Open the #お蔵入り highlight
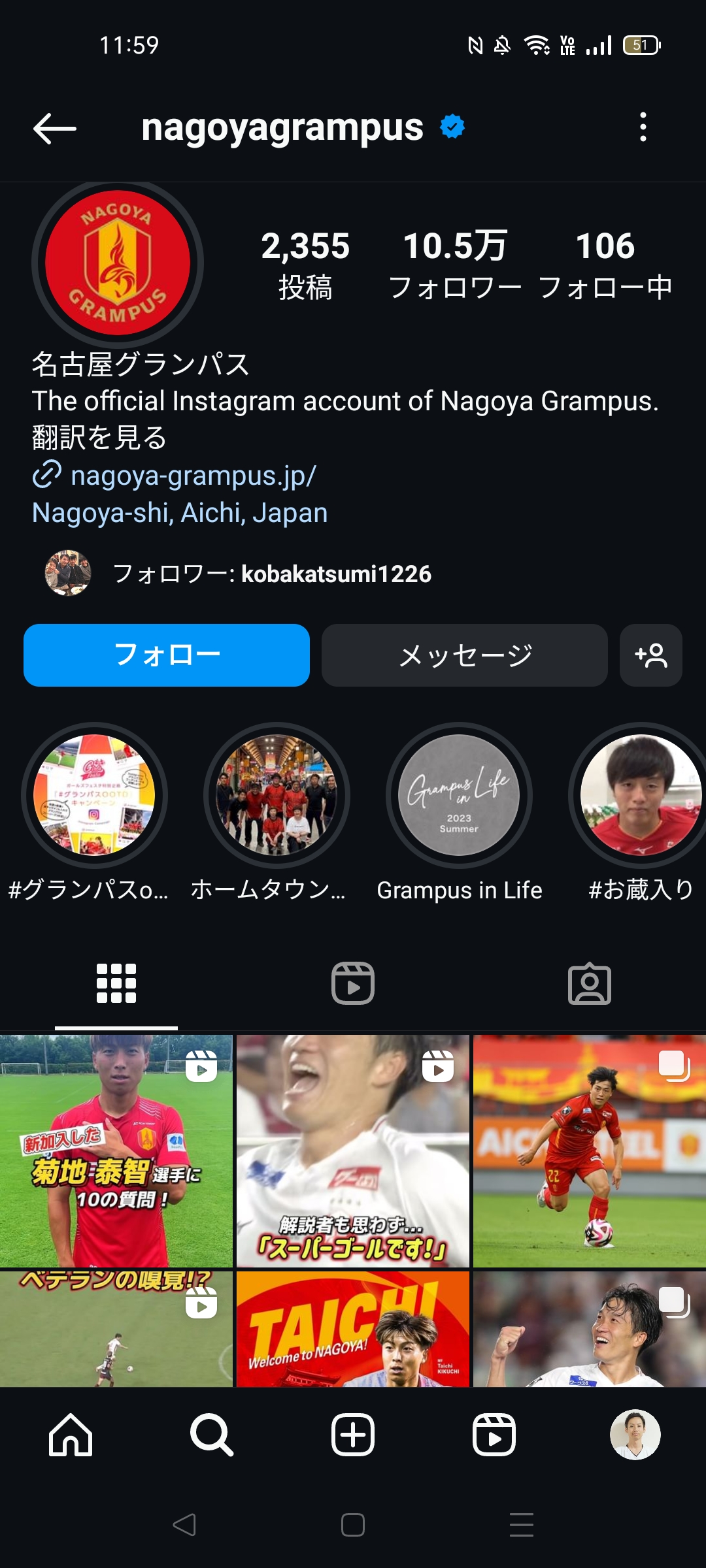Image resolution: width=706 pixels, height=1568 pixels. pos(641,795)
